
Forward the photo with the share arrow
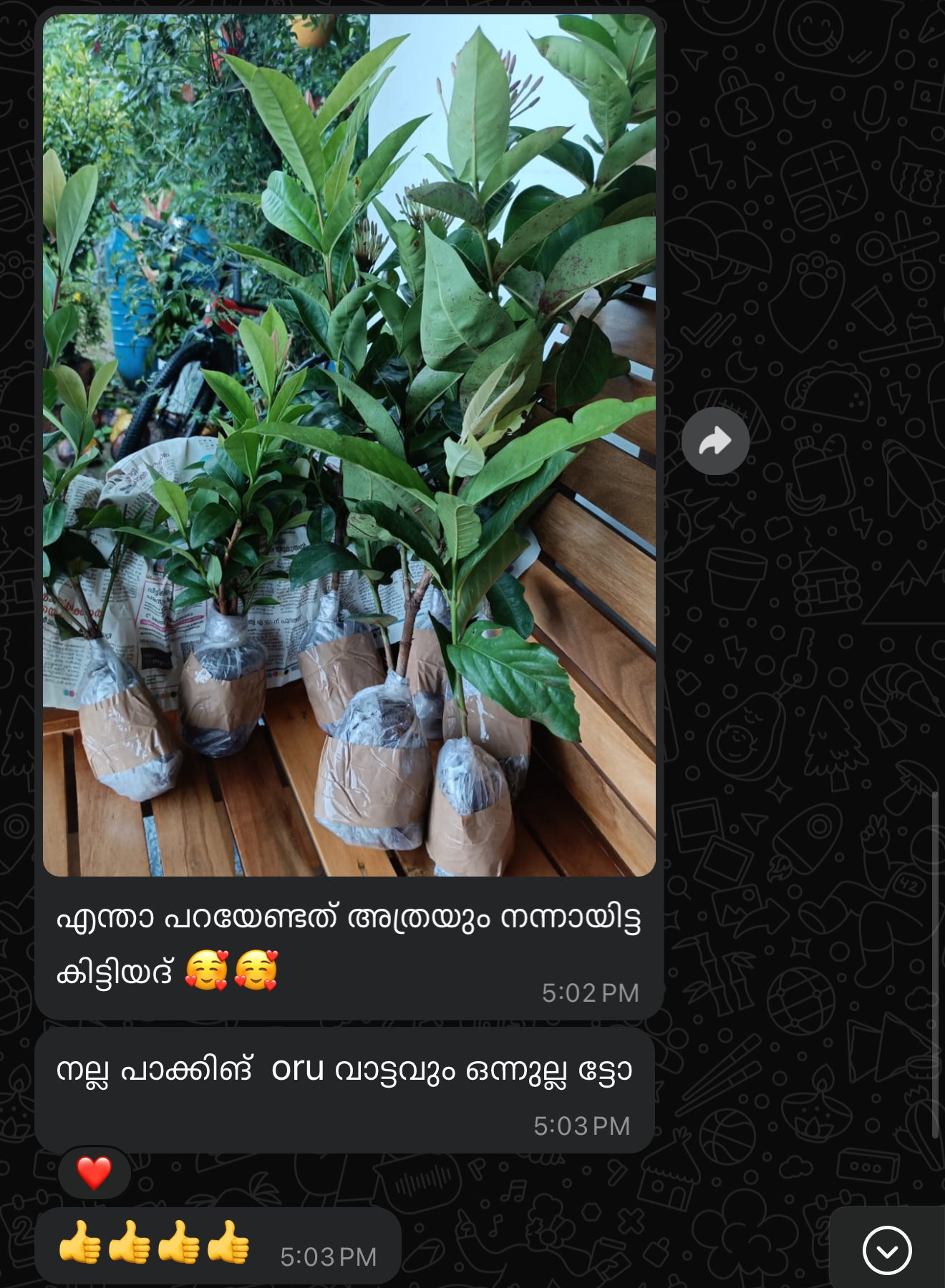(x=715, y=441)
